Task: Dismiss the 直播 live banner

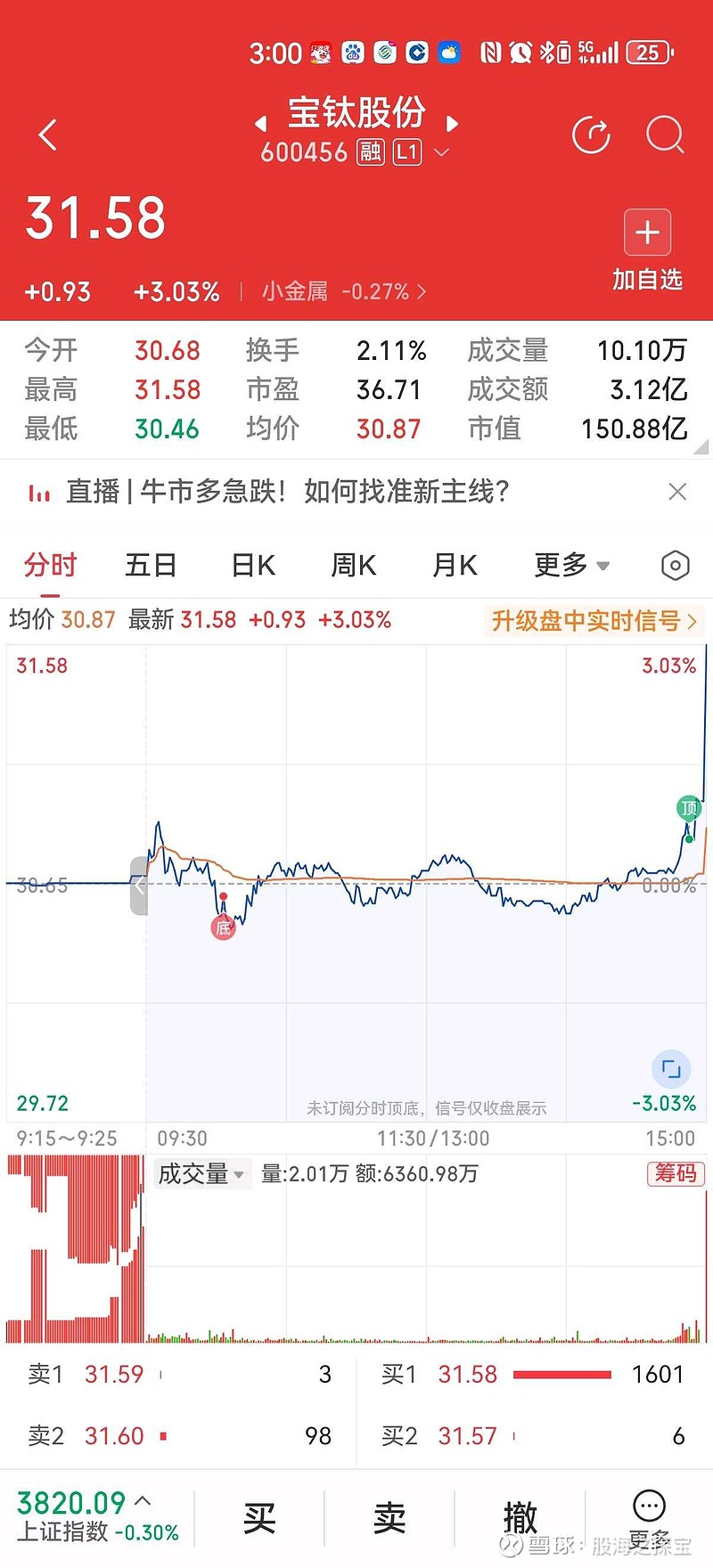Action: 677,492
